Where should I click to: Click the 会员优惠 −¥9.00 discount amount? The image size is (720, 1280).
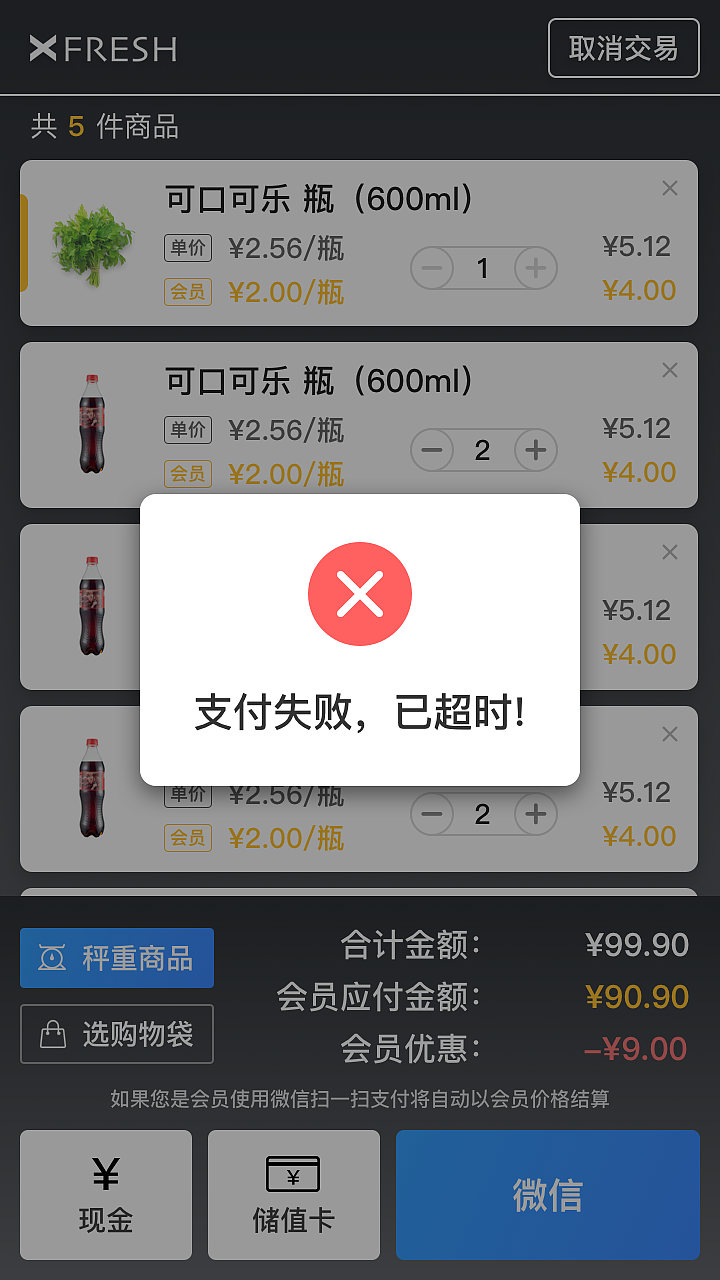tap(637, 1047)
